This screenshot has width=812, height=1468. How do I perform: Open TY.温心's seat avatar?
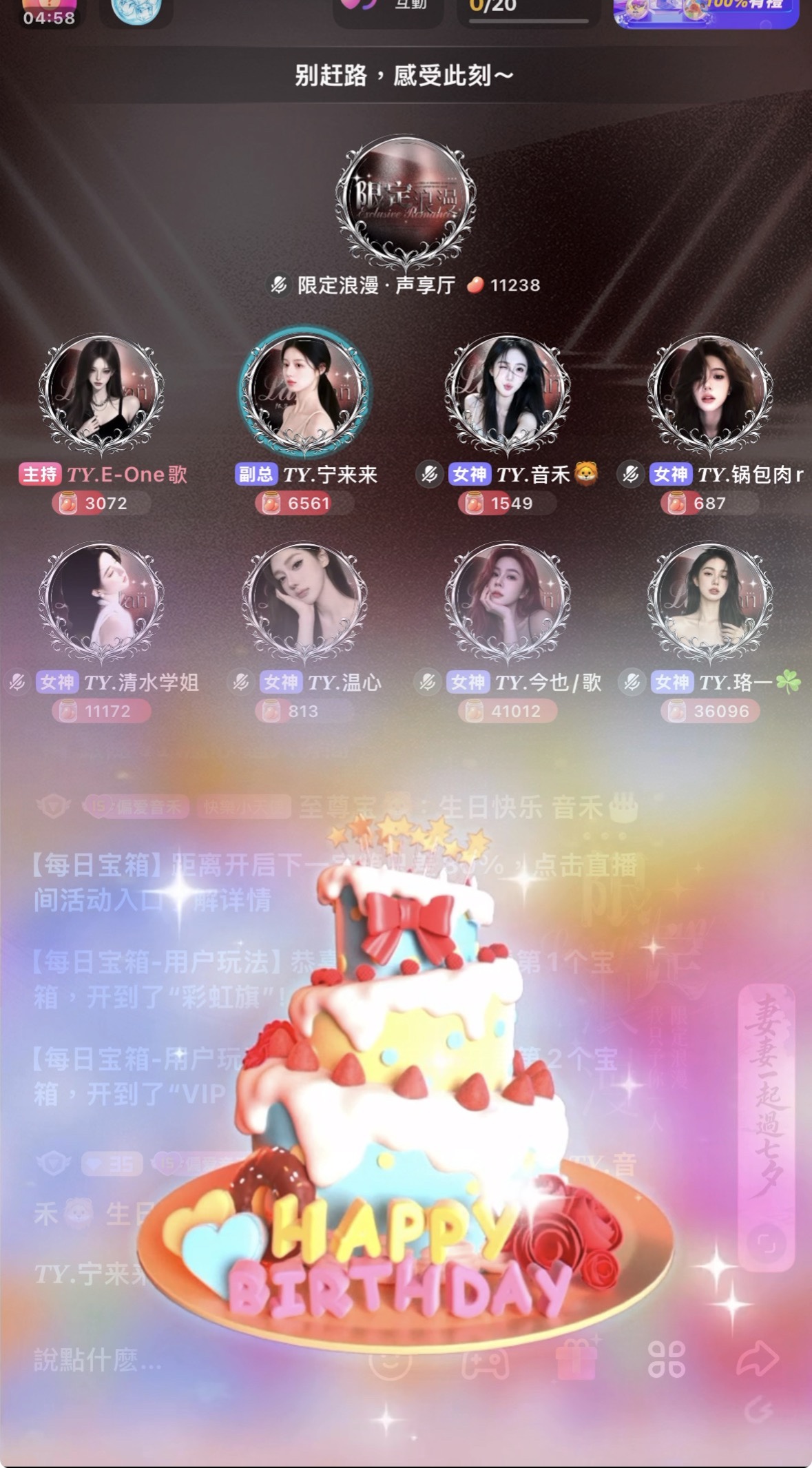coord(304,603)
